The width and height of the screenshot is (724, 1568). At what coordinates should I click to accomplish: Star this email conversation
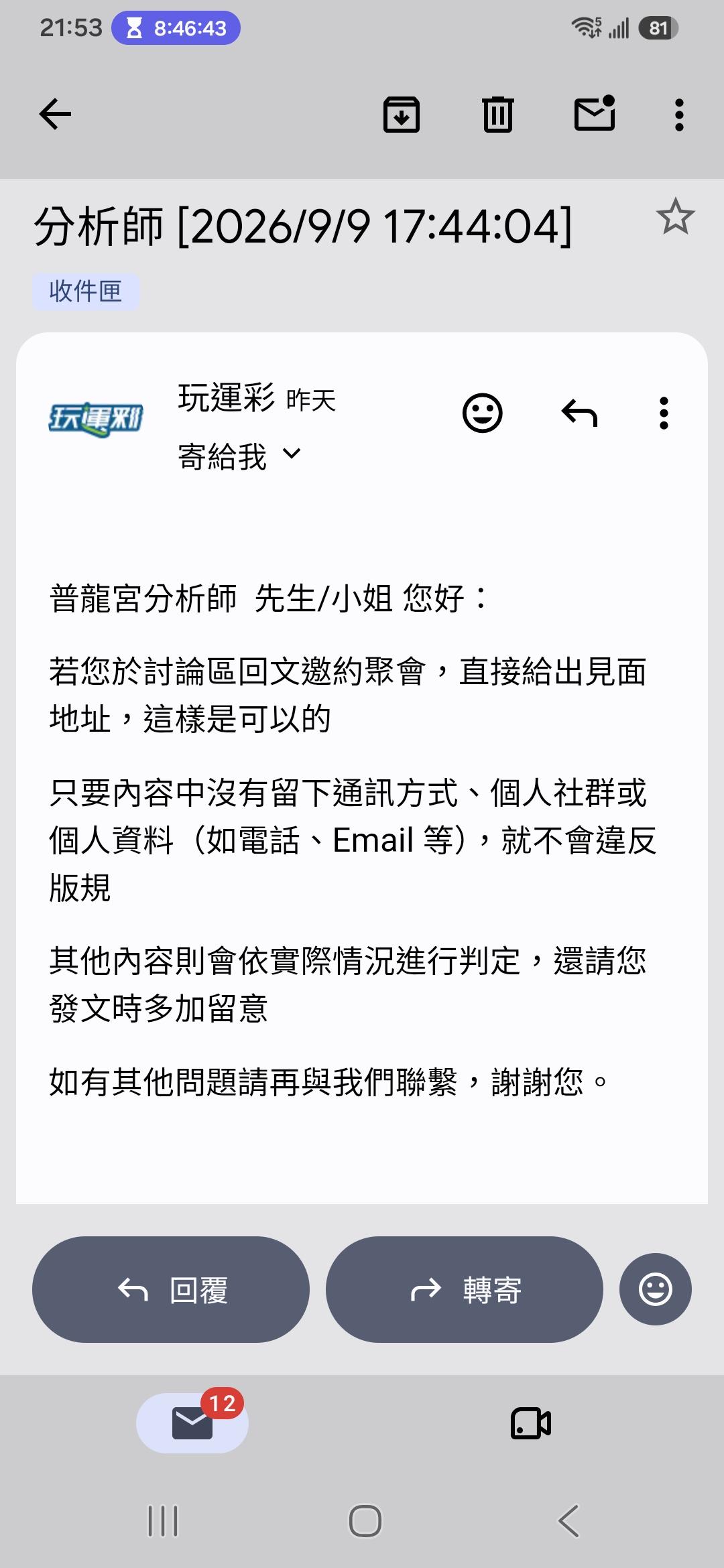point(675,216)
